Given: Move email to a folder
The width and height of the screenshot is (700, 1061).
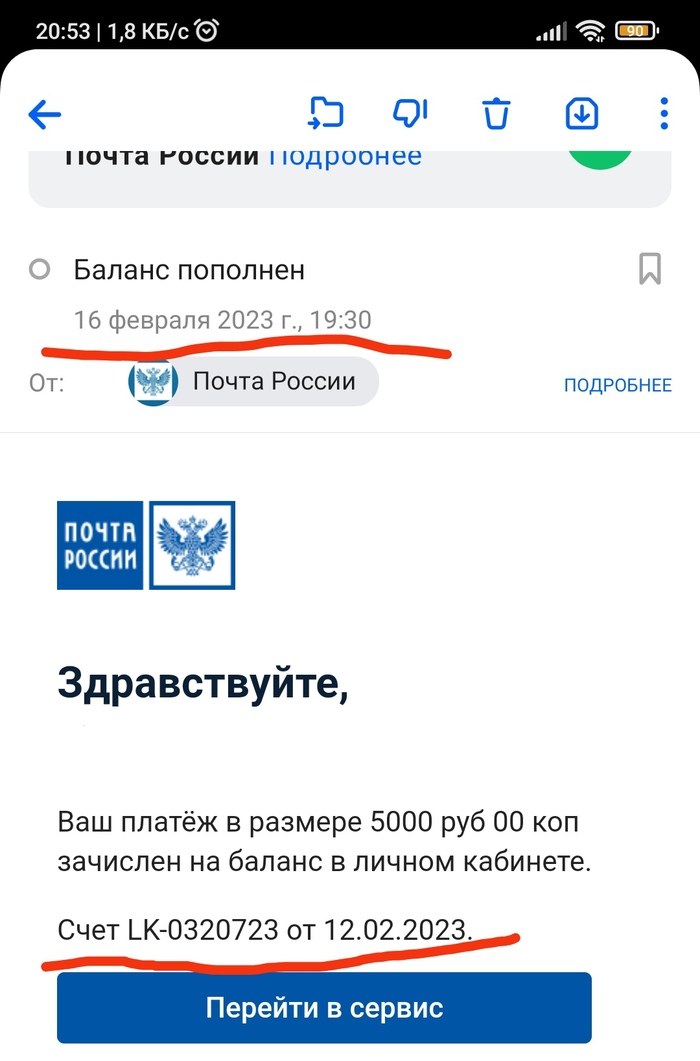Looking at the screenshot, I should (x=325, y=114).
